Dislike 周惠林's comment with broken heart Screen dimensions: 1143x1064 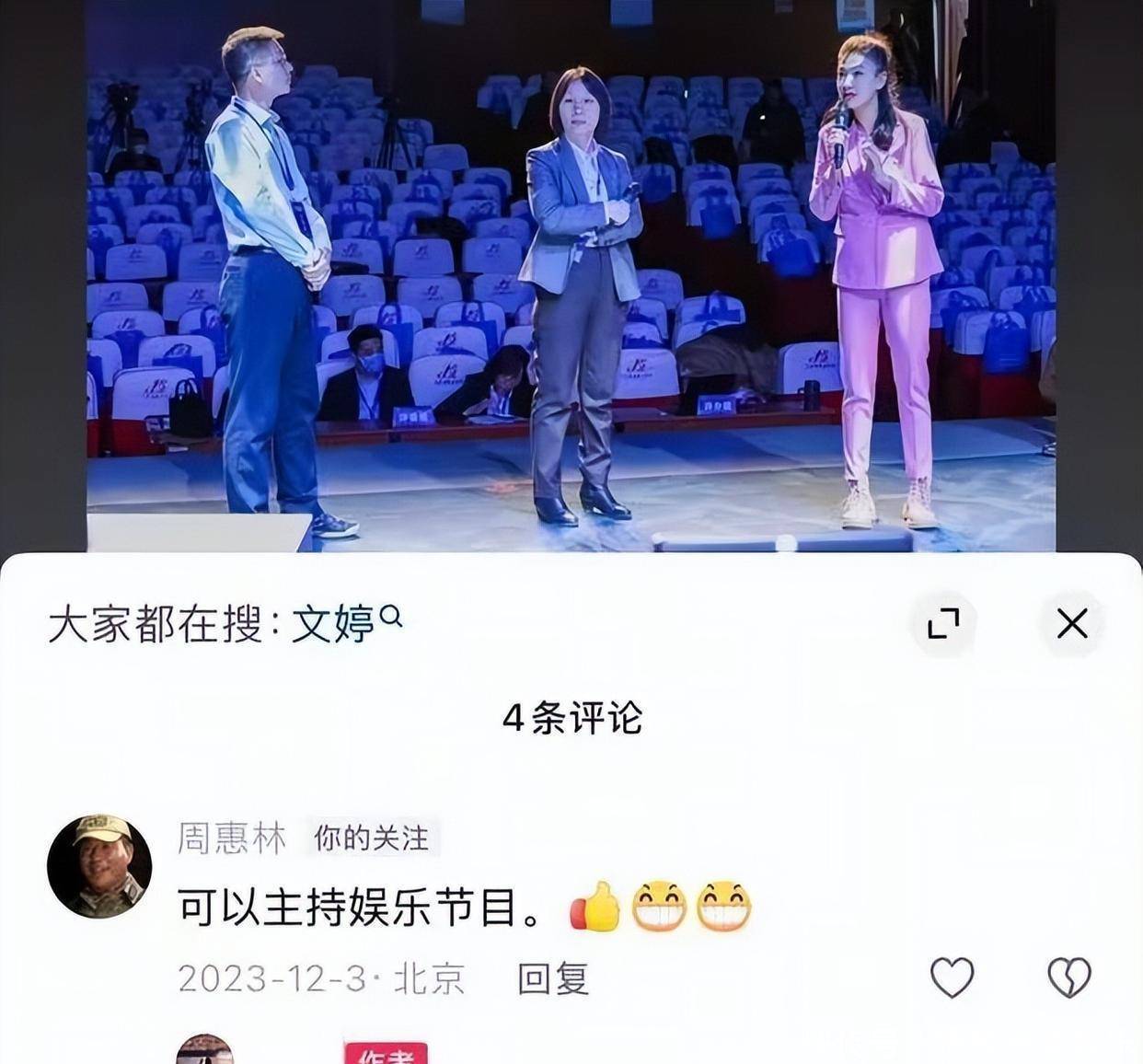[x=1069, y=977]
